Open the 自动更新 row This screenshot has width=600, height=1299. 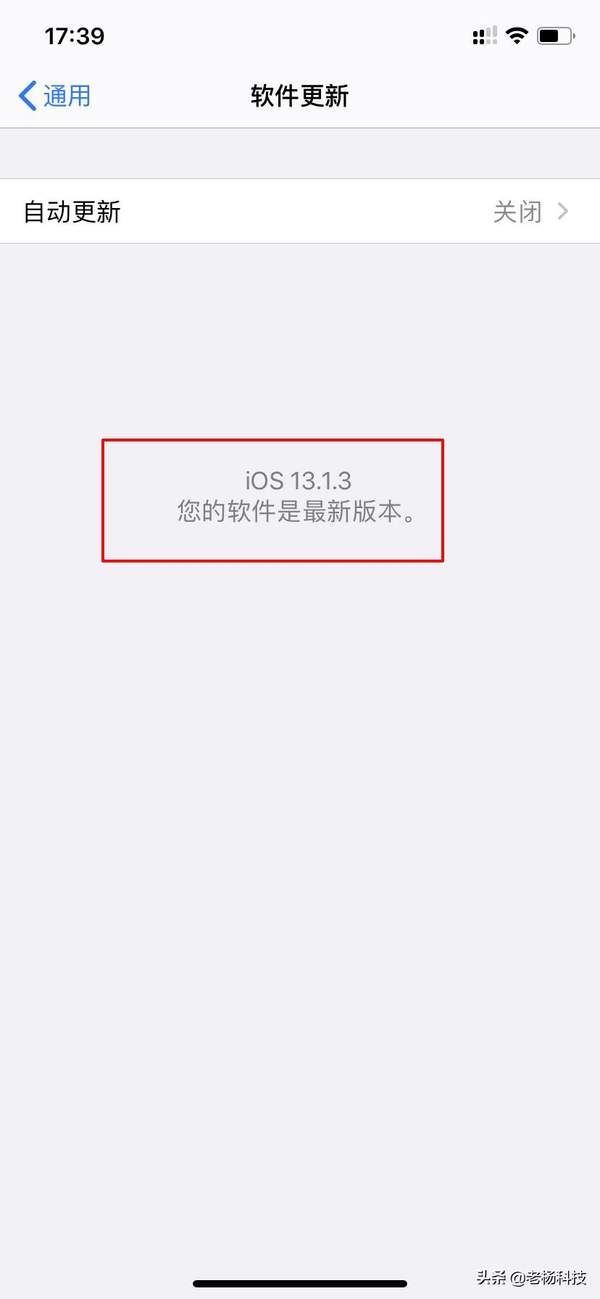pos(300,212)
